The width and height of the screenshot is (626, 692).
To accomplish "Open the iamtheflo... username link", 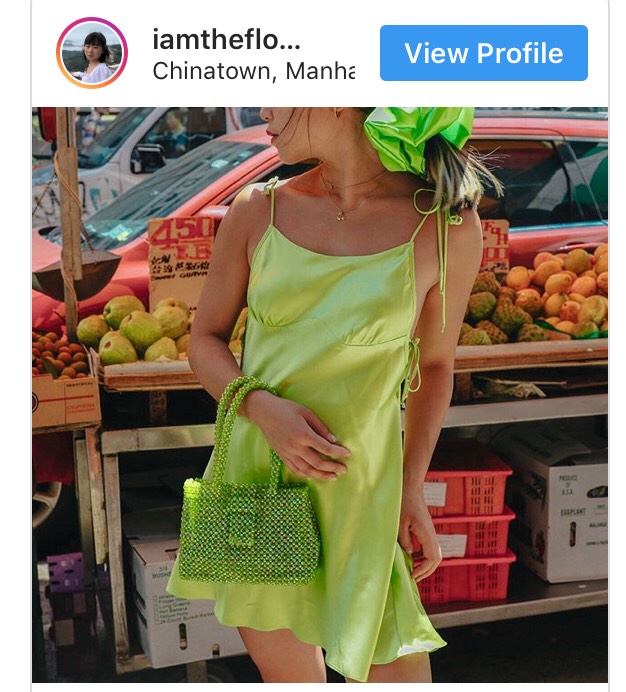I will [226, 39].
